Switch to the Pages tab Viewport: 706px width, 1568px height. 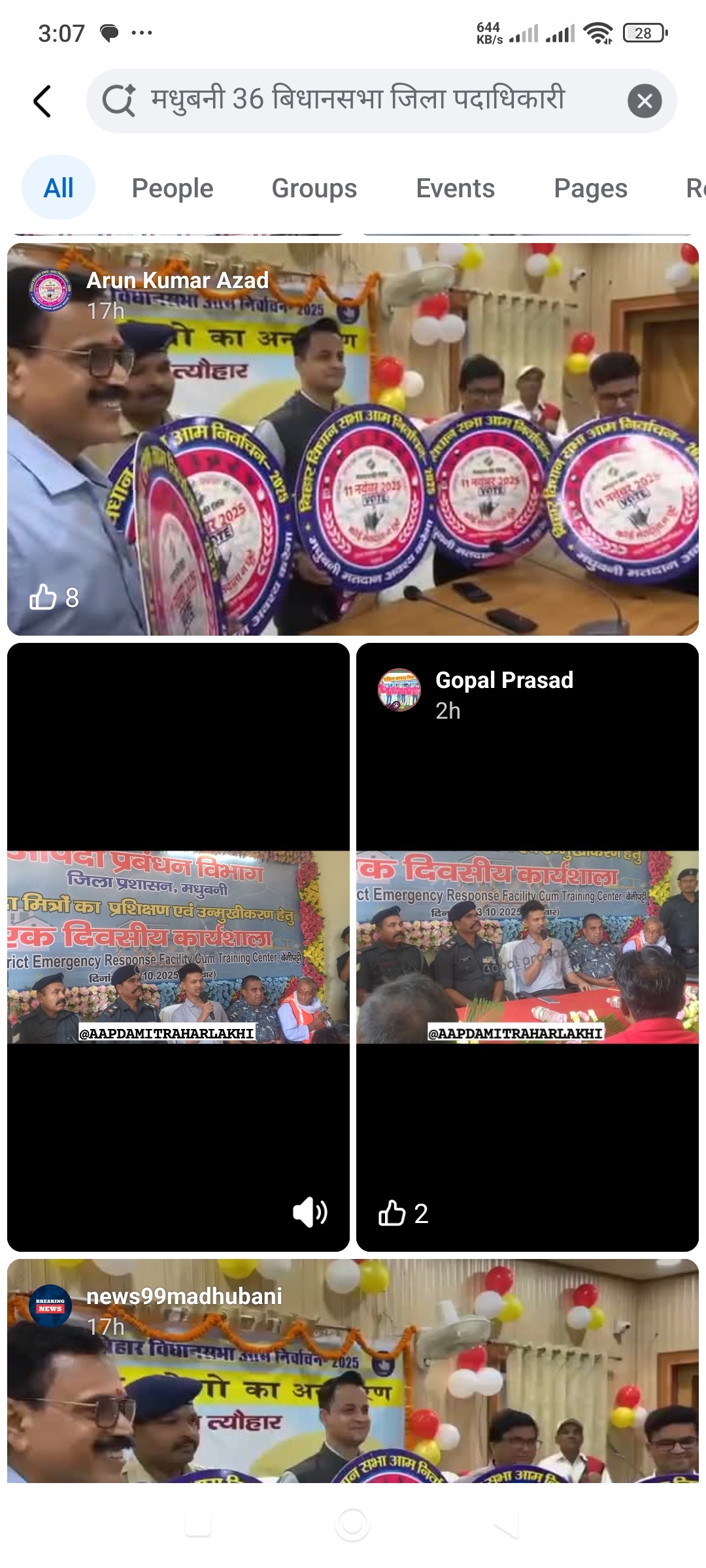[590, 188]
